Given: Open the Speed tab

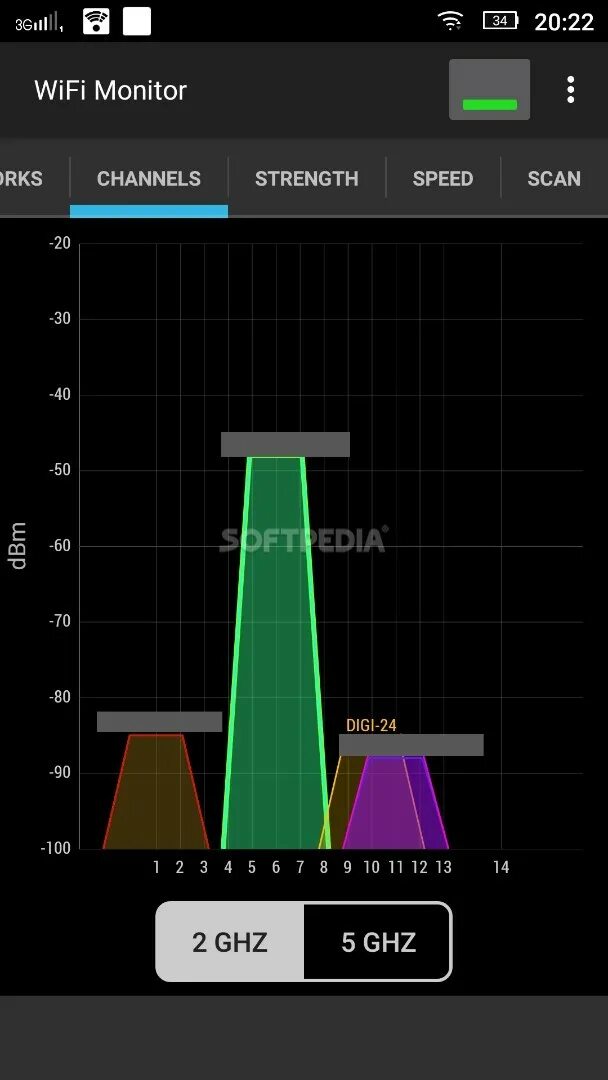Looking at the screenshot, I should [x=442, y=179].
